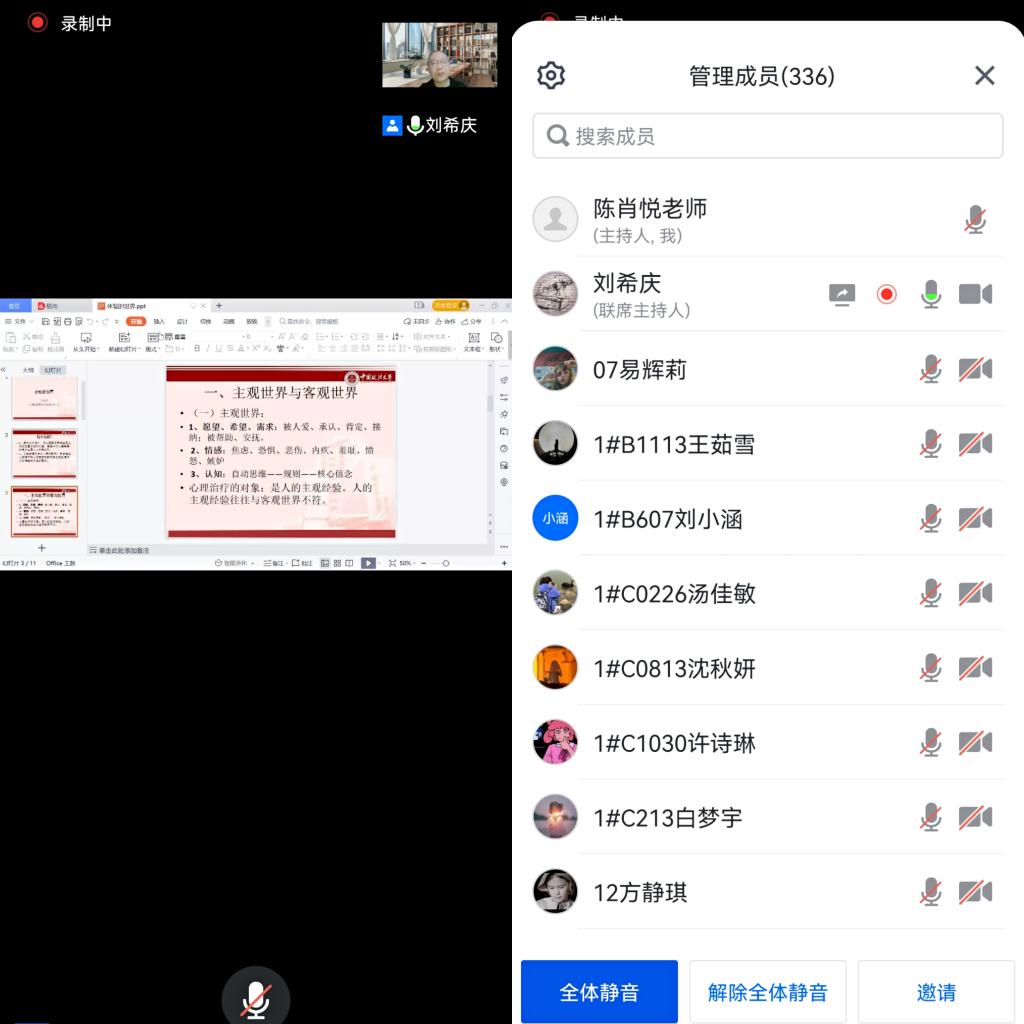Tap the screen-share icon for 刘希庆
The image size is (1024, 1024).
point(842,294)
